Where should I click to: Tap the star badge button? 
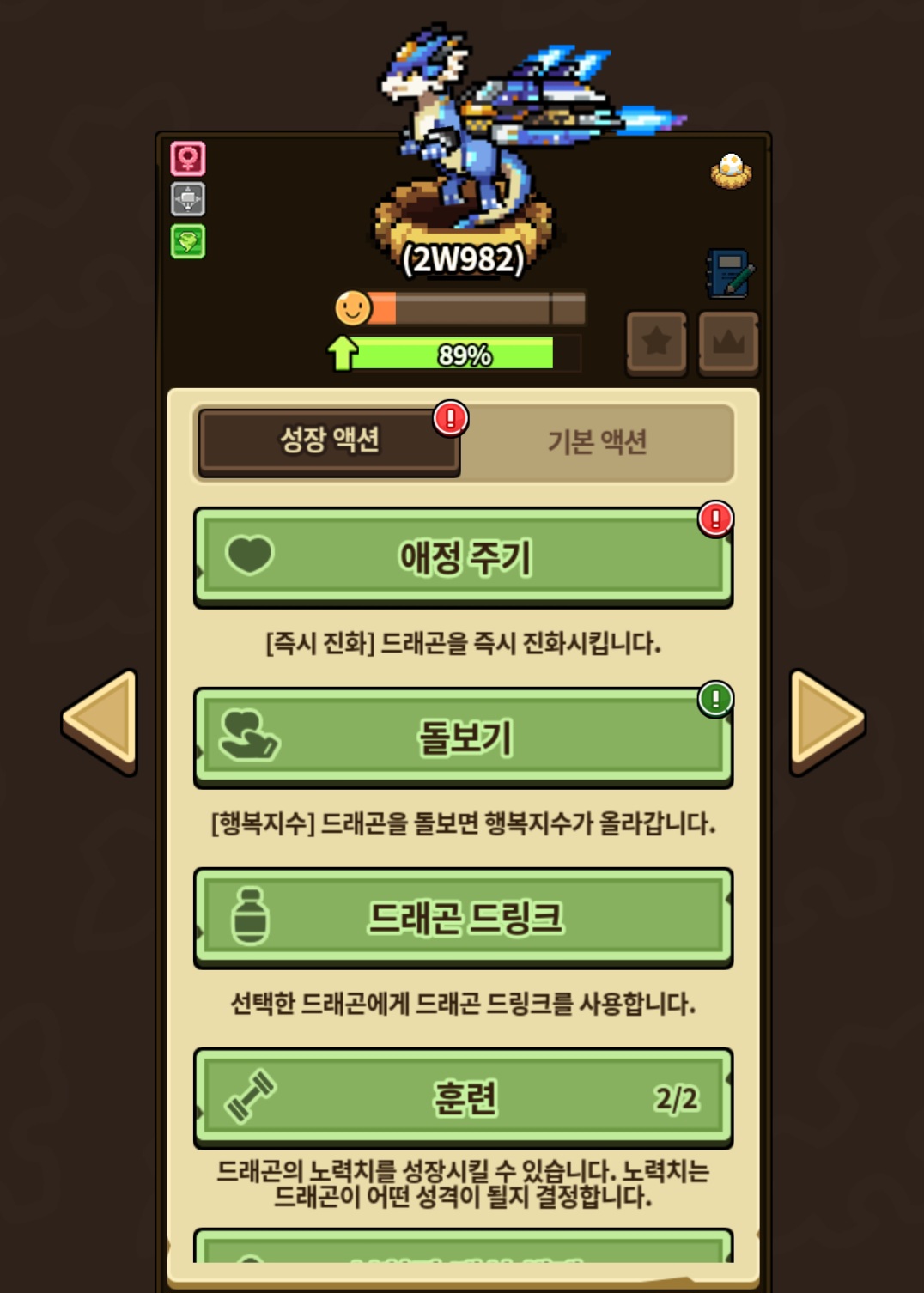tap(657, 343)
